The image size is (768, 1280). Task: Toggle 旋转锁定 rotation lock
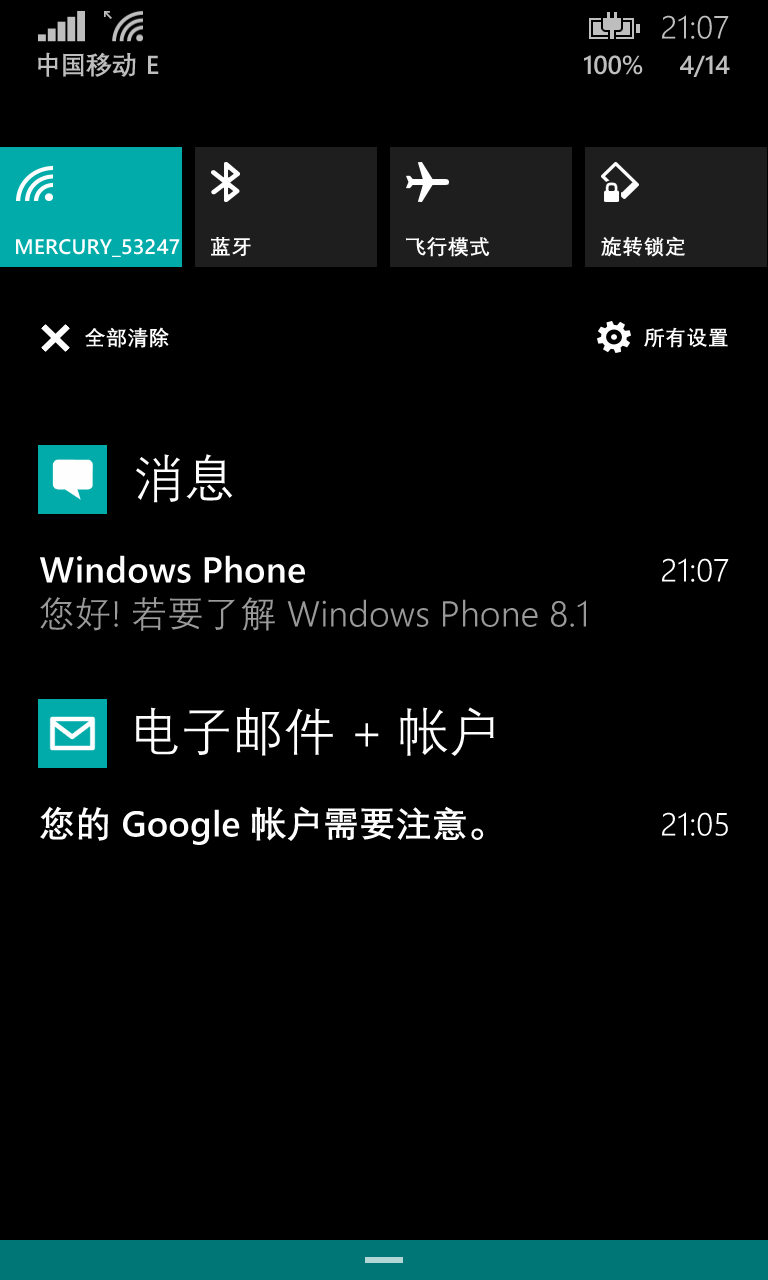[676, 207]
